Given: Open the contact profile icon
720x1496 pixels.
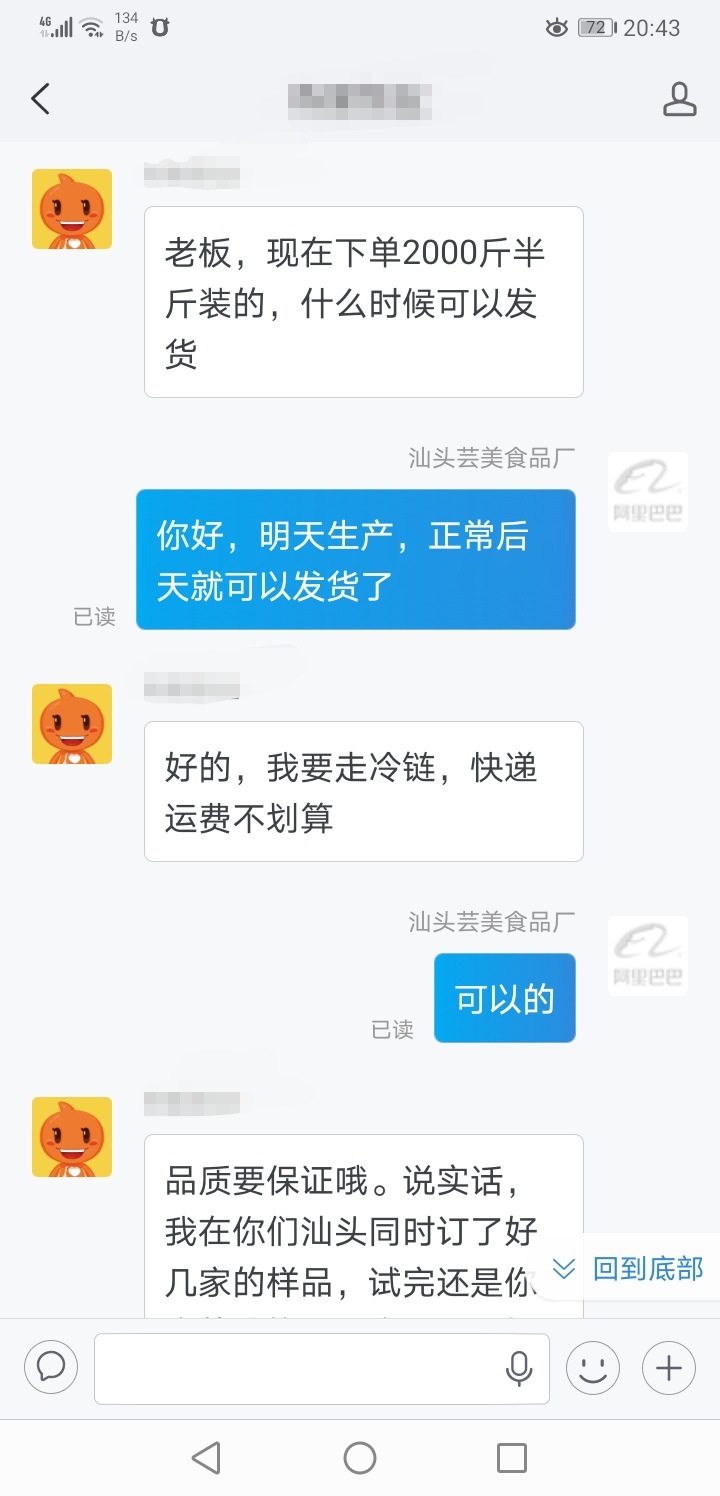Looking at the screenshot, I should [679, 99].
